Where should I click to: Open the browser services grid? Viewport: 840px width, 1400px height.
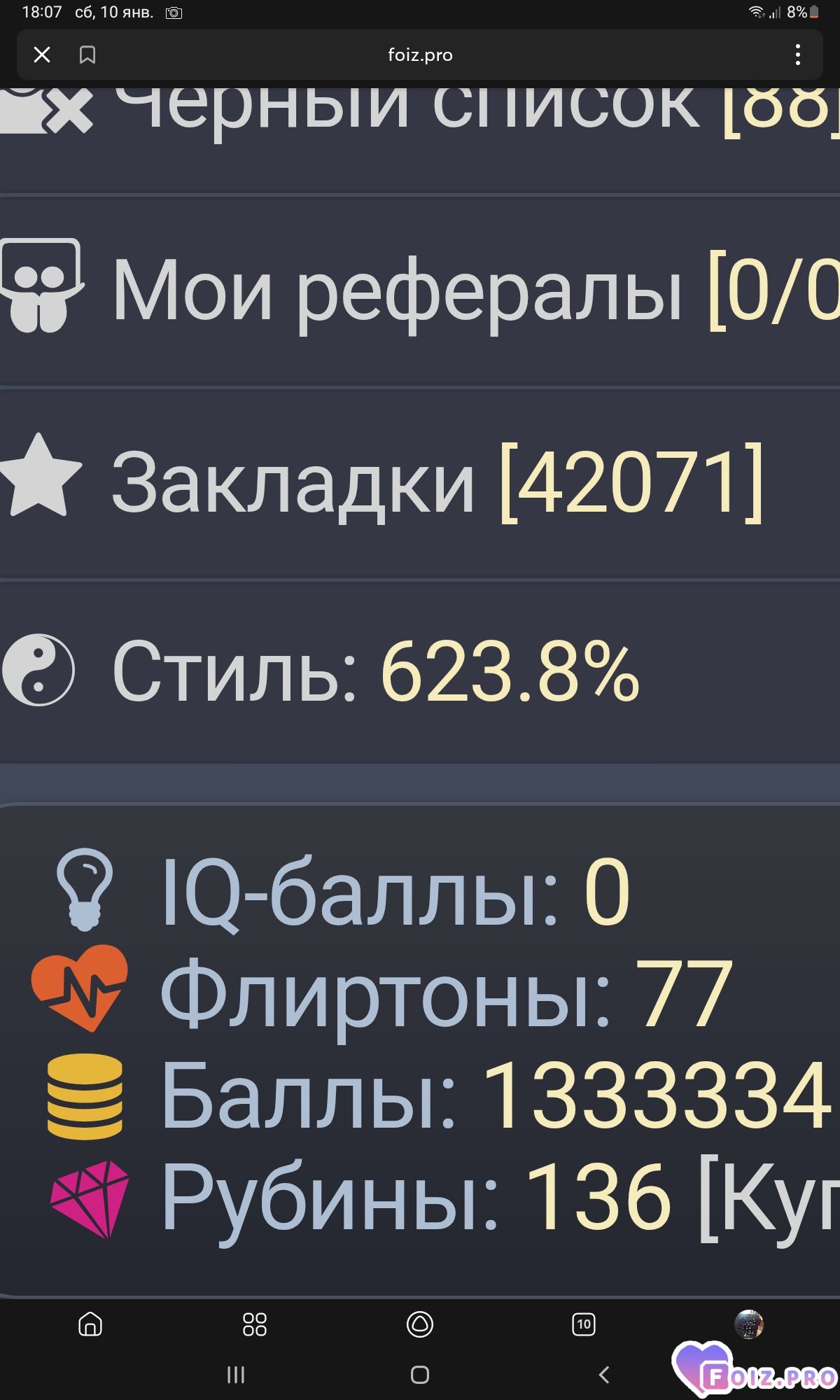254,1324
